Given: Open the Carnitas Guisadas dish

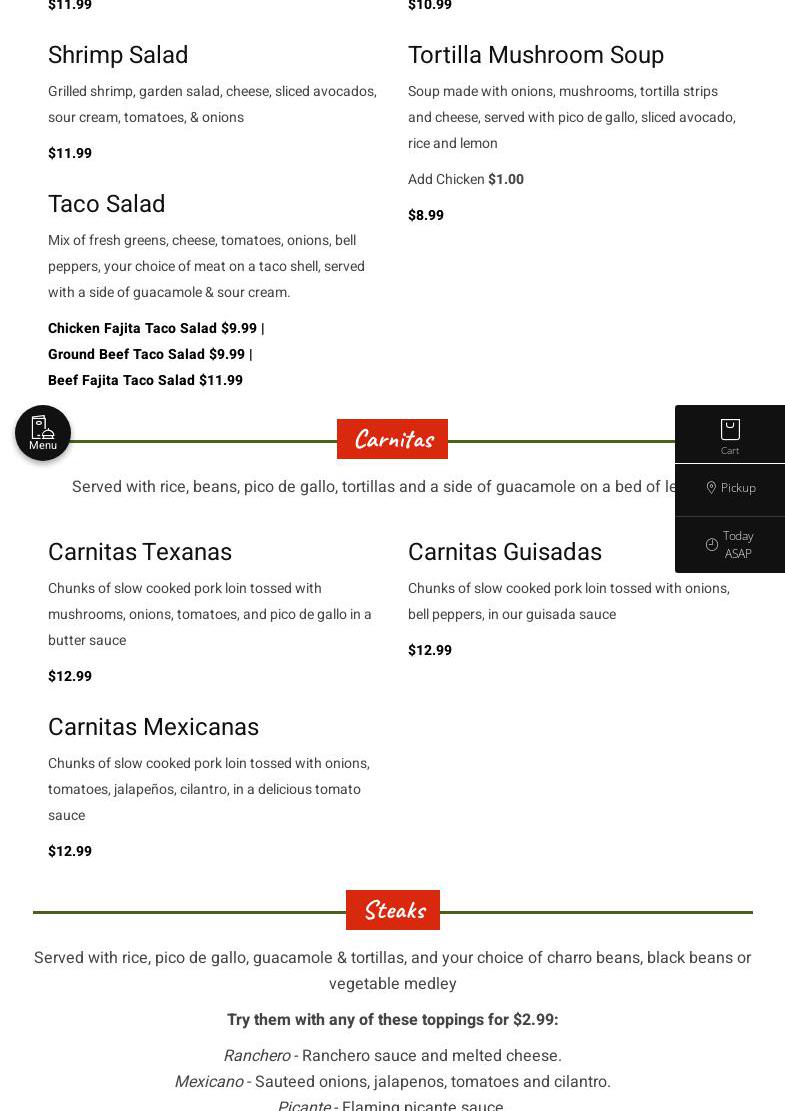Looking at the screenshot, I should pyautogui.click(x=504, y=552).
